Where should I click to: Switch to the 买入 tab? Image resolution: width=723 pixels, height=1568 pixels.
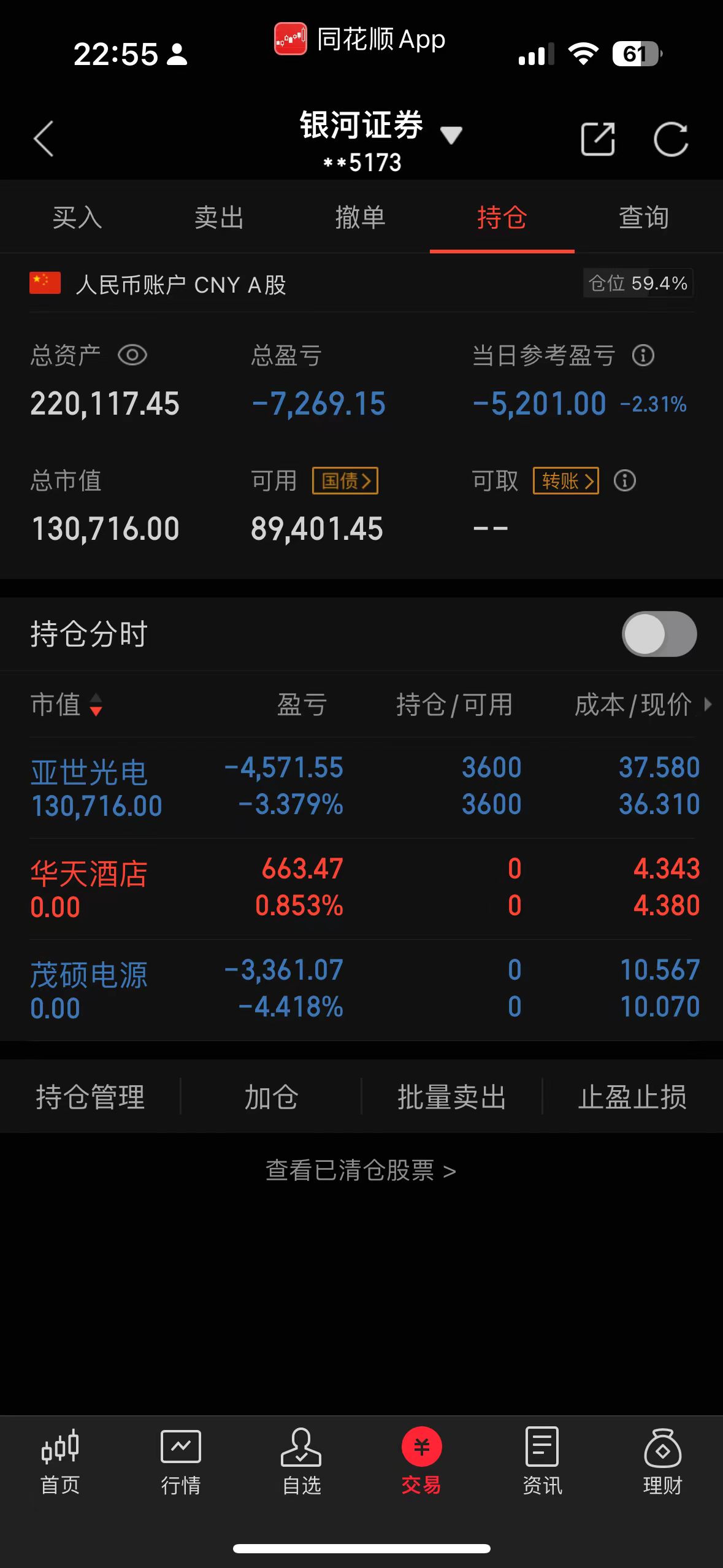tap(77, 218)
